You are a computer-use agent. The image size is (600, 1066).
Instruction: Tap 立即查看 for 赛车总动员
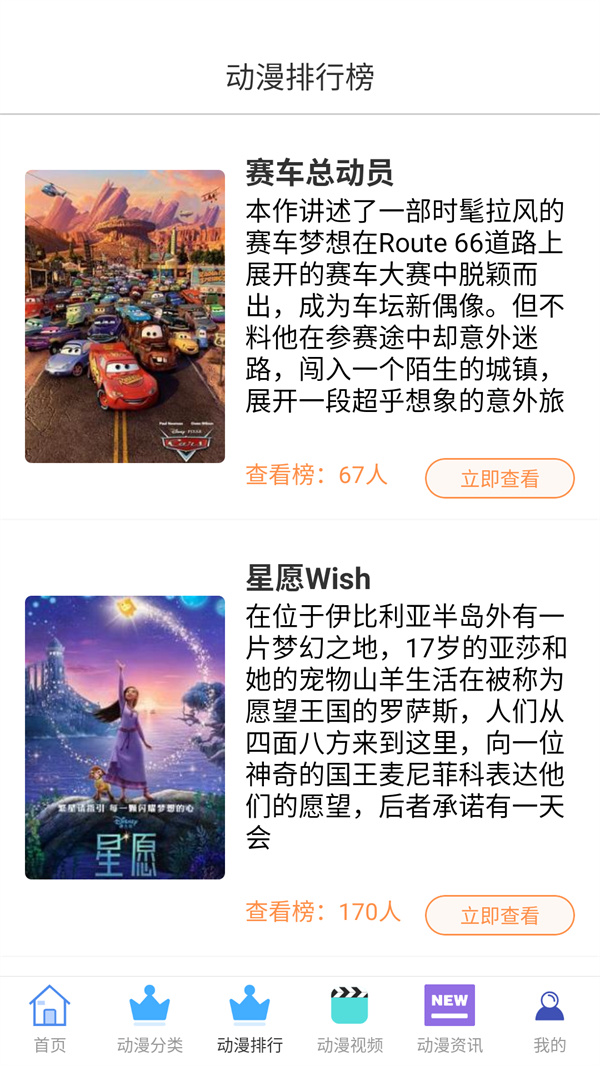point(500,478)
